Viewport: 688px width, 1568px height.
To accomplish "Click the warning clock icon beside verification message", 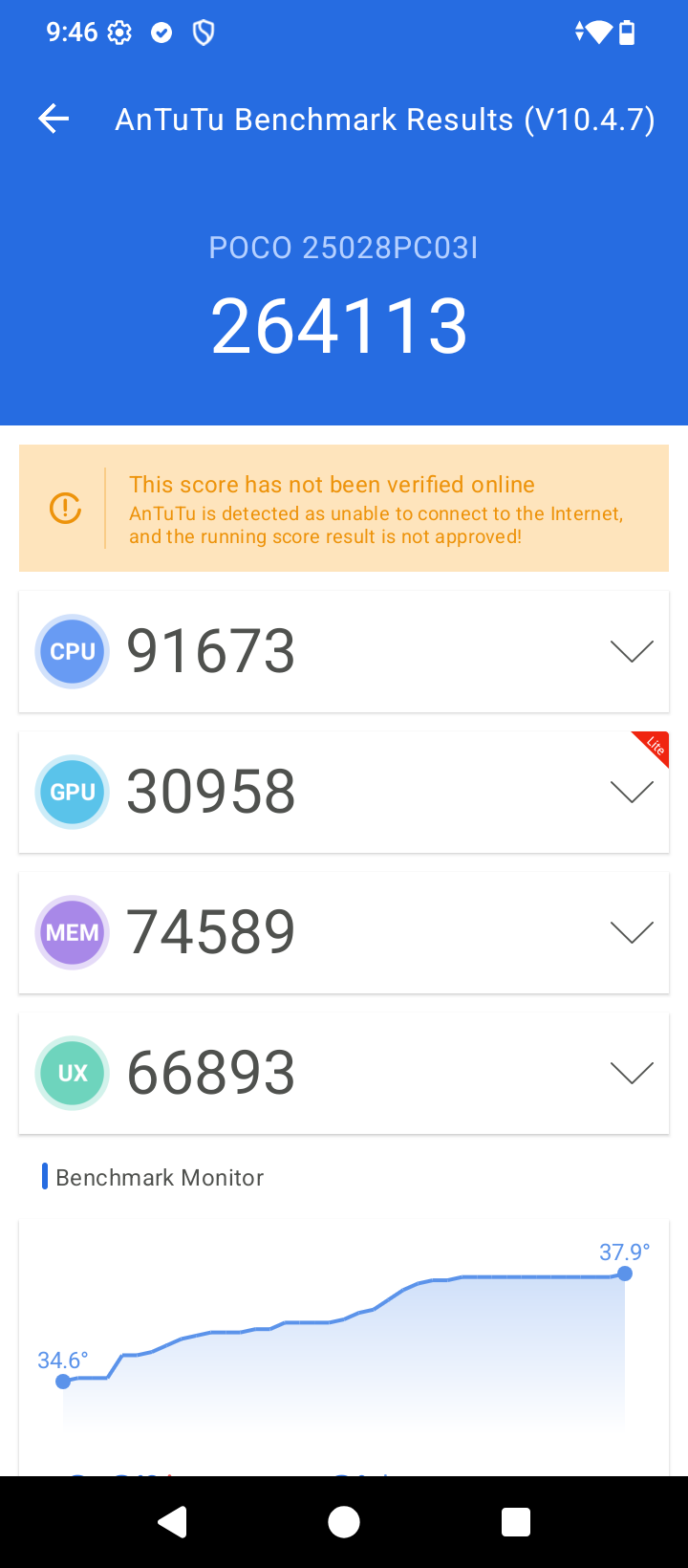I will (x=64, y=507).
